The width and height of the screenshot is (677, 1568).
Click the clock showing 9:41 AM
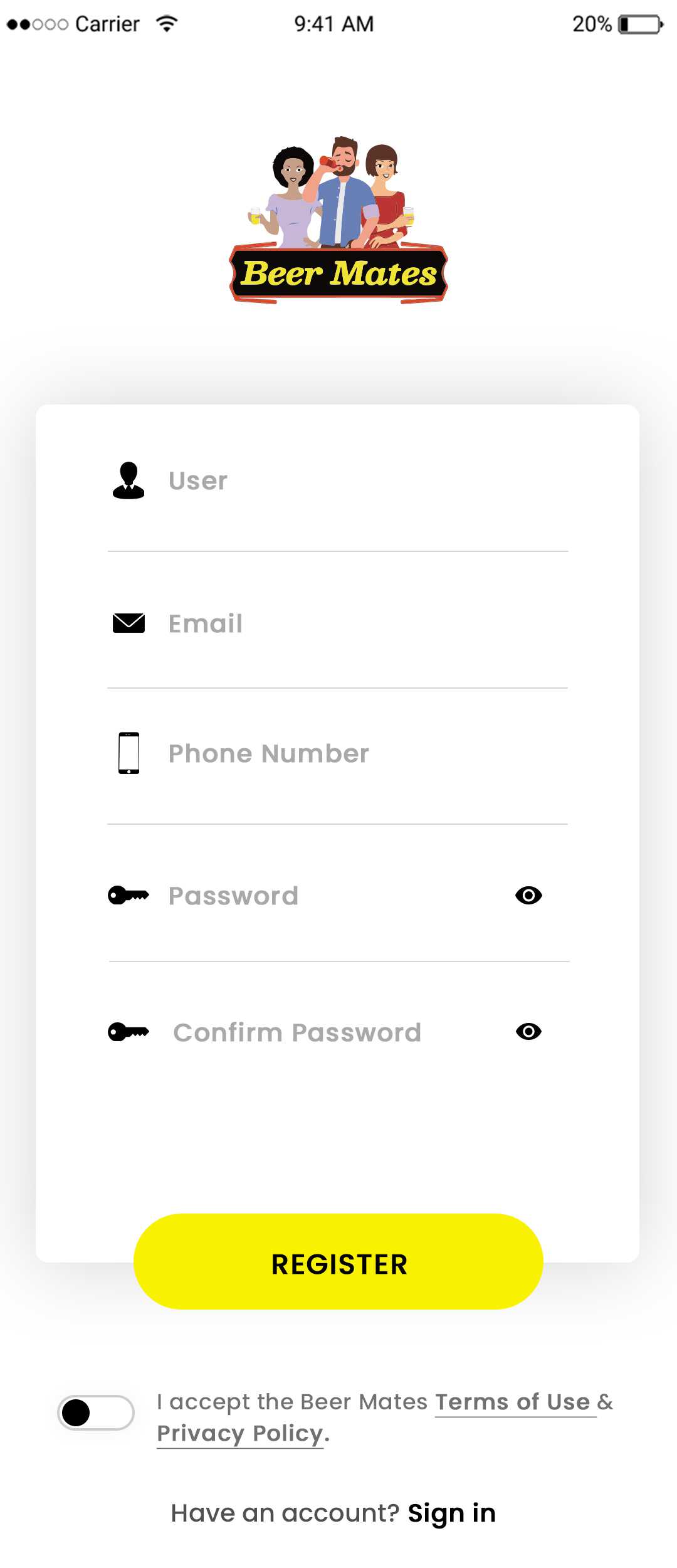click(x=333, y=23)
